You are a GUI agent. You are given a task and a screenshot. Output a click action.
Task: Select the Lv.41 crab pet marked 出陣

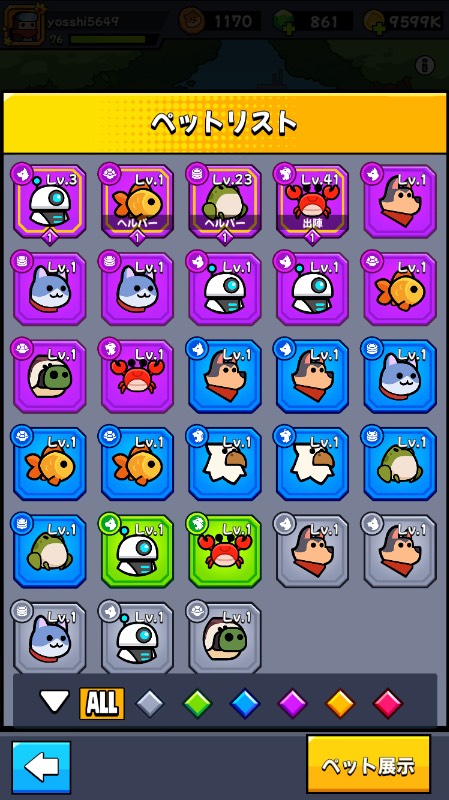click(x=312, y=202)
